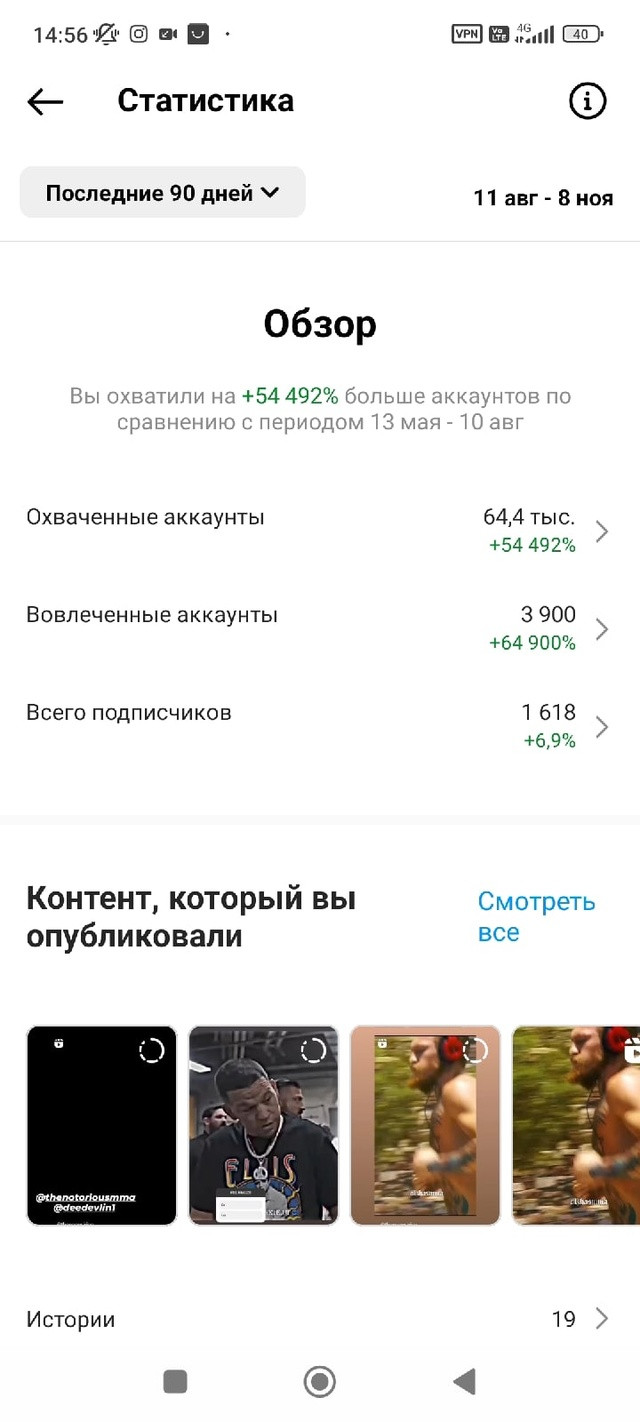Tap the system home button
The image size is (640, 1422).
pos(320,1382)
